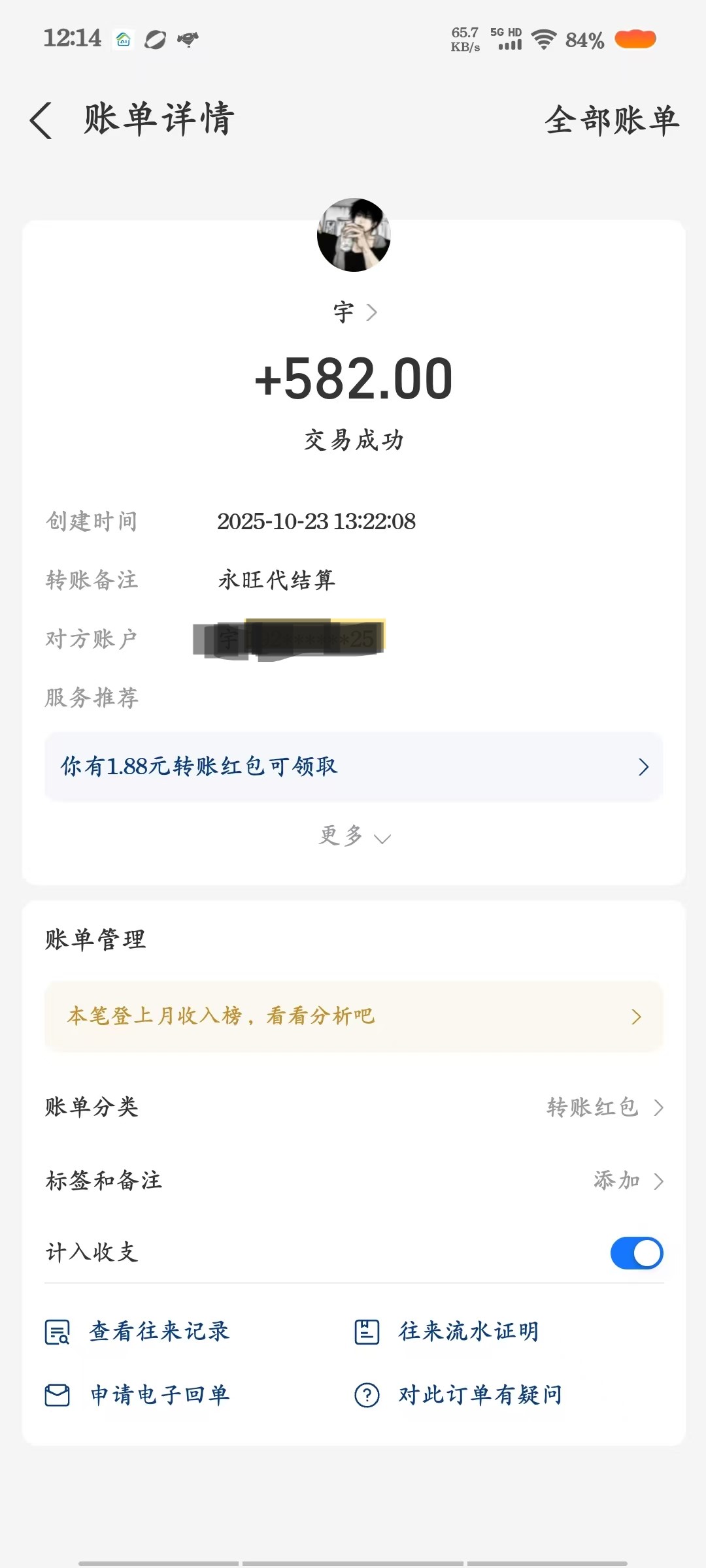Claim the 1.88元转账红包 offer

click(x=353, y=766)
